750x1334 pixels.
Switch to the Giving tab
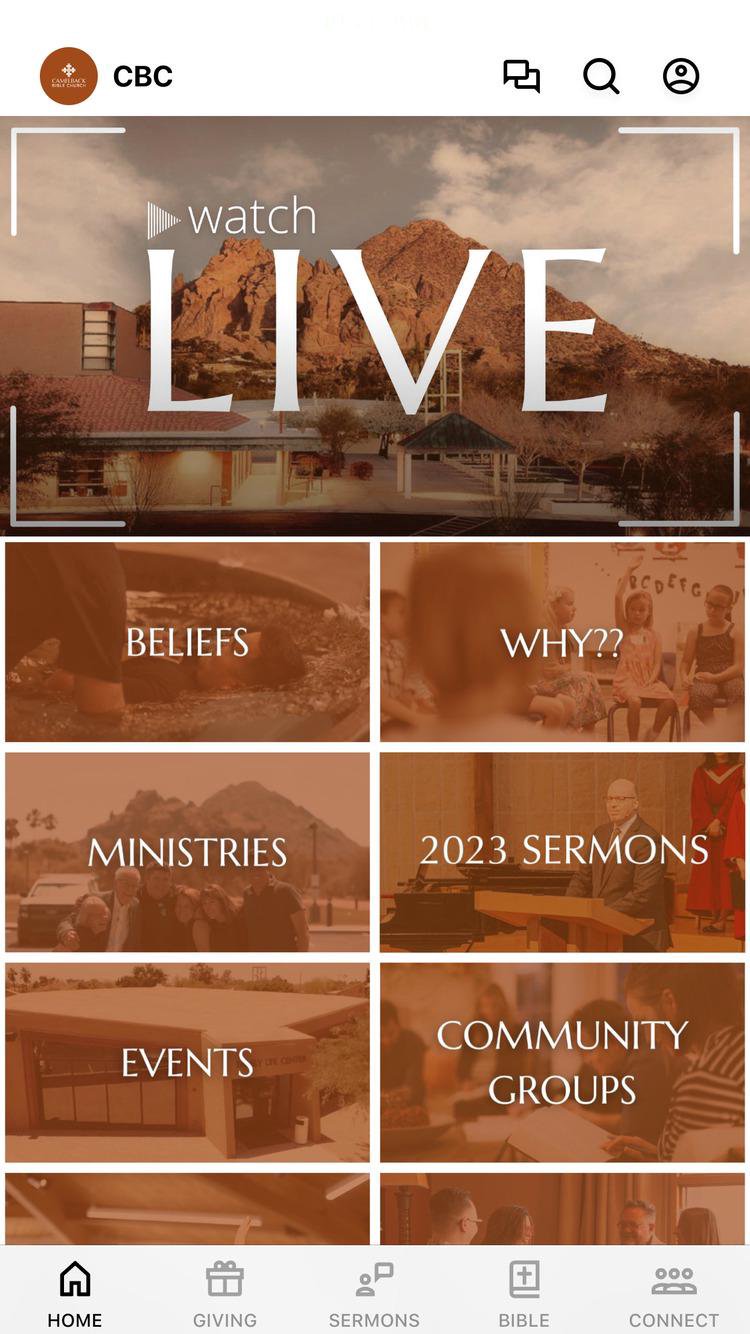click(x=225, y=1292)
